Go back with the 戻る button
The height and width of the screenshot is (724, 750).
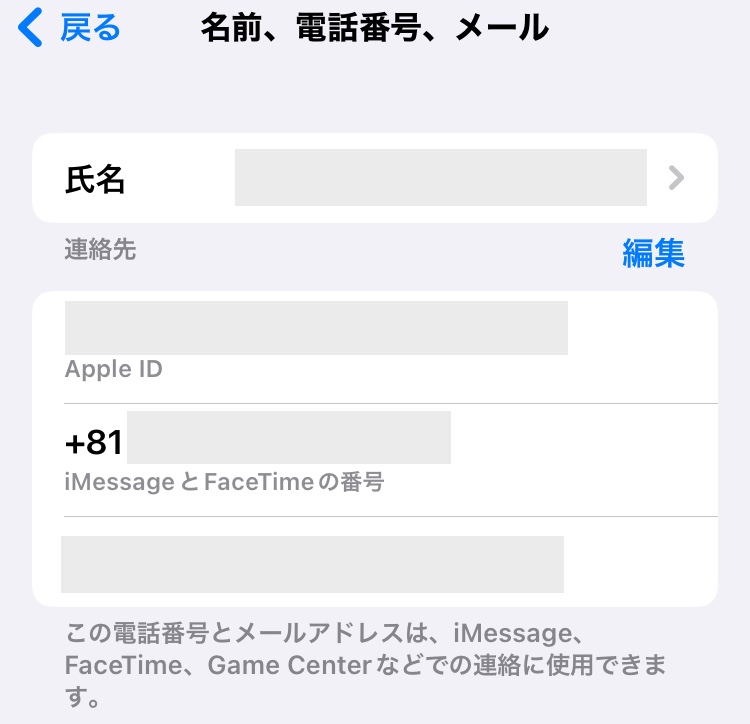pos(70,28)
